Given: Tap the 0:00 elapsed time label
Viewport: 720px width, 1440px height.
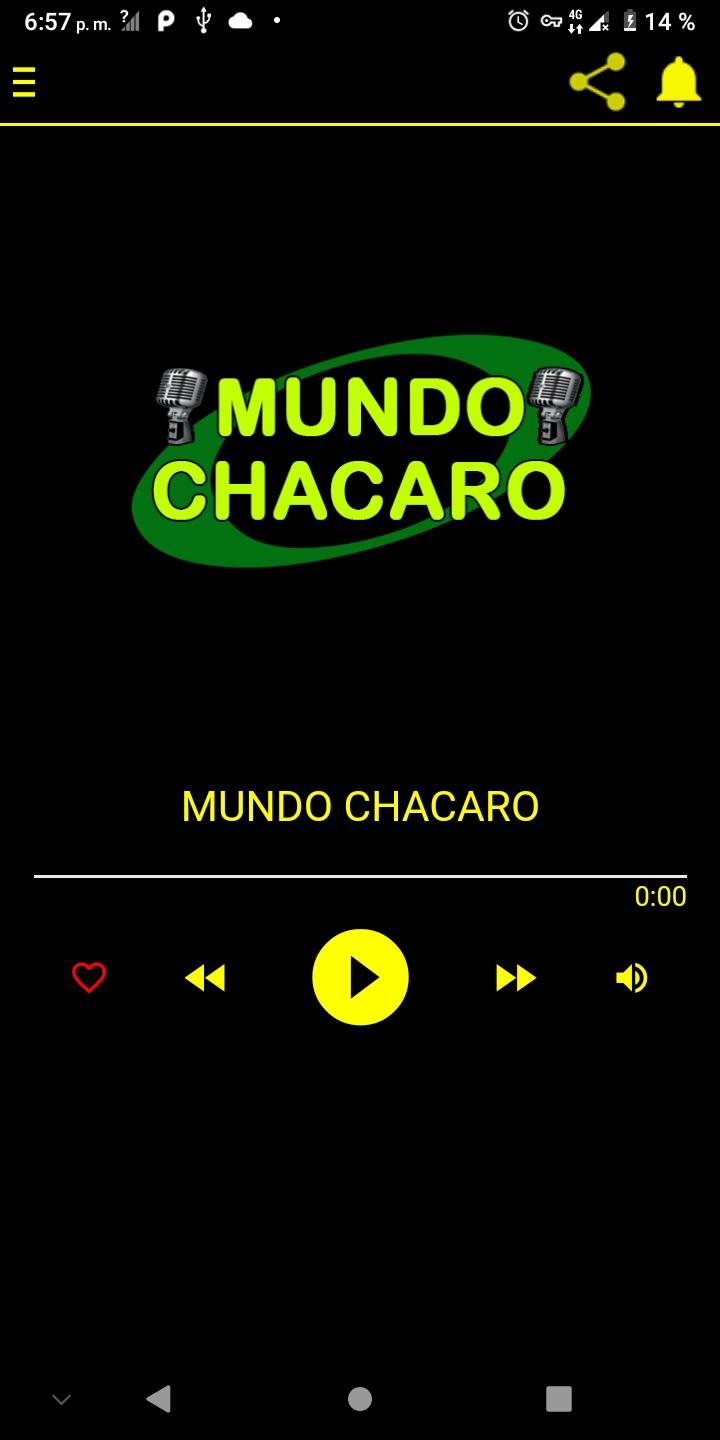Looking at the screenshot, I should point(661,896).
